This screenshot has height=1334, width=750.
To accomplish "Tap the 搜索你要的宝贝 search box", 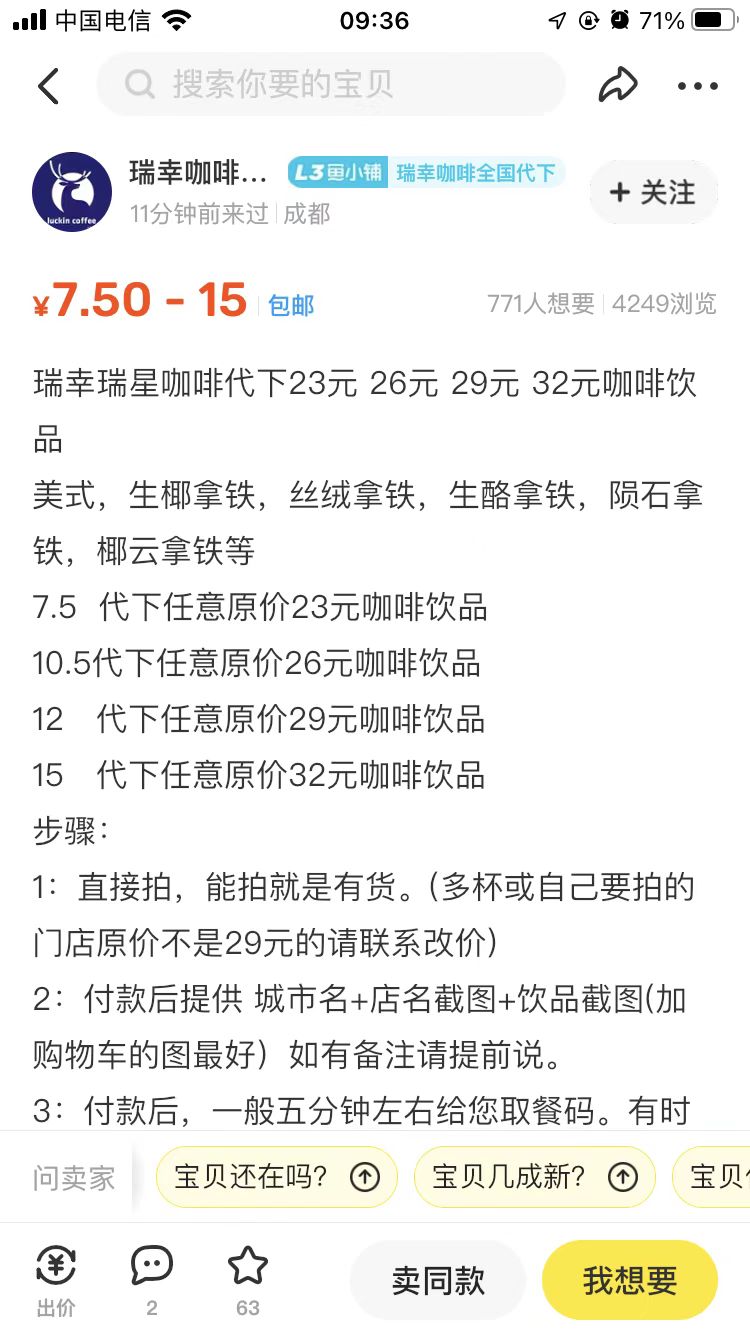I will (330, 85).
